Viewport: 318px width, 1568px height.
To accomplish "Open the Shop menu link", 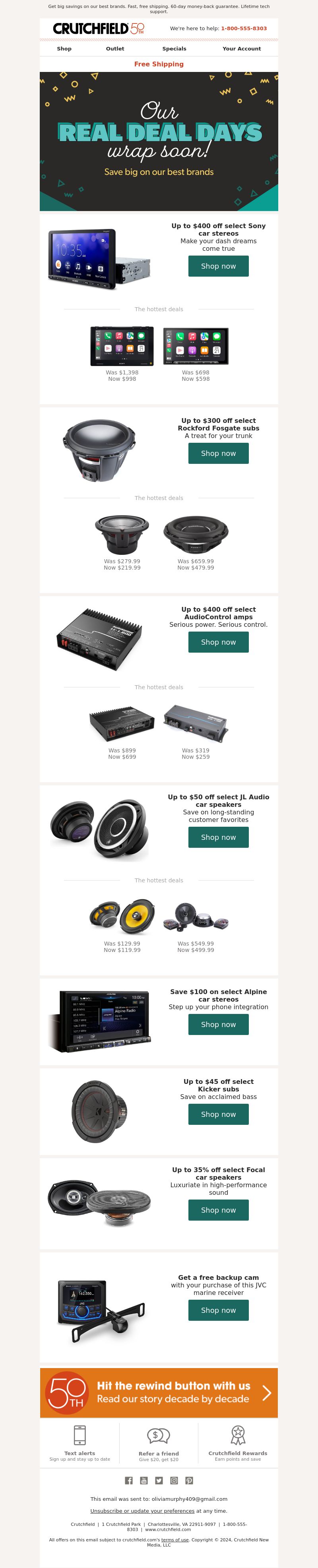I will 64,49.
